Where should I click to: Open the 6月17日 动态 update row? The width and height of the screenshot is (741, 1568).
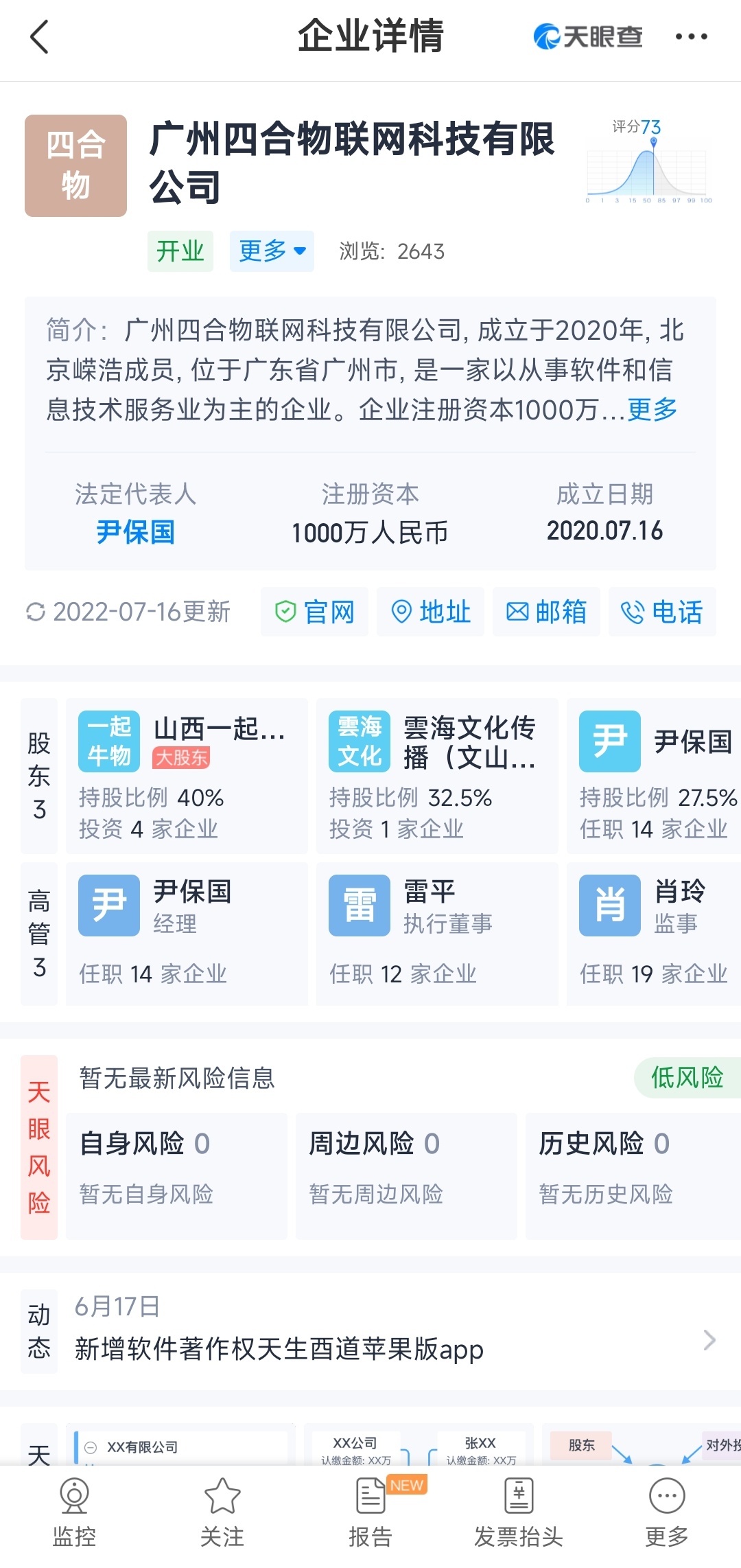coord(370,1330)
